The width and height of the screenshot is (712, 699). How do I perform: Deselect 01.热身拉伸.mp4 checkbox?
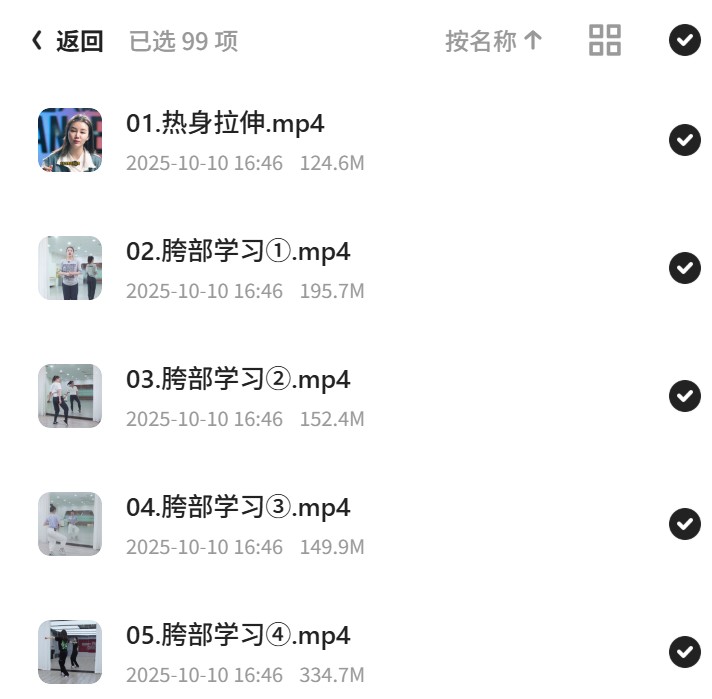pyautogui.click(x=684, y=140)
